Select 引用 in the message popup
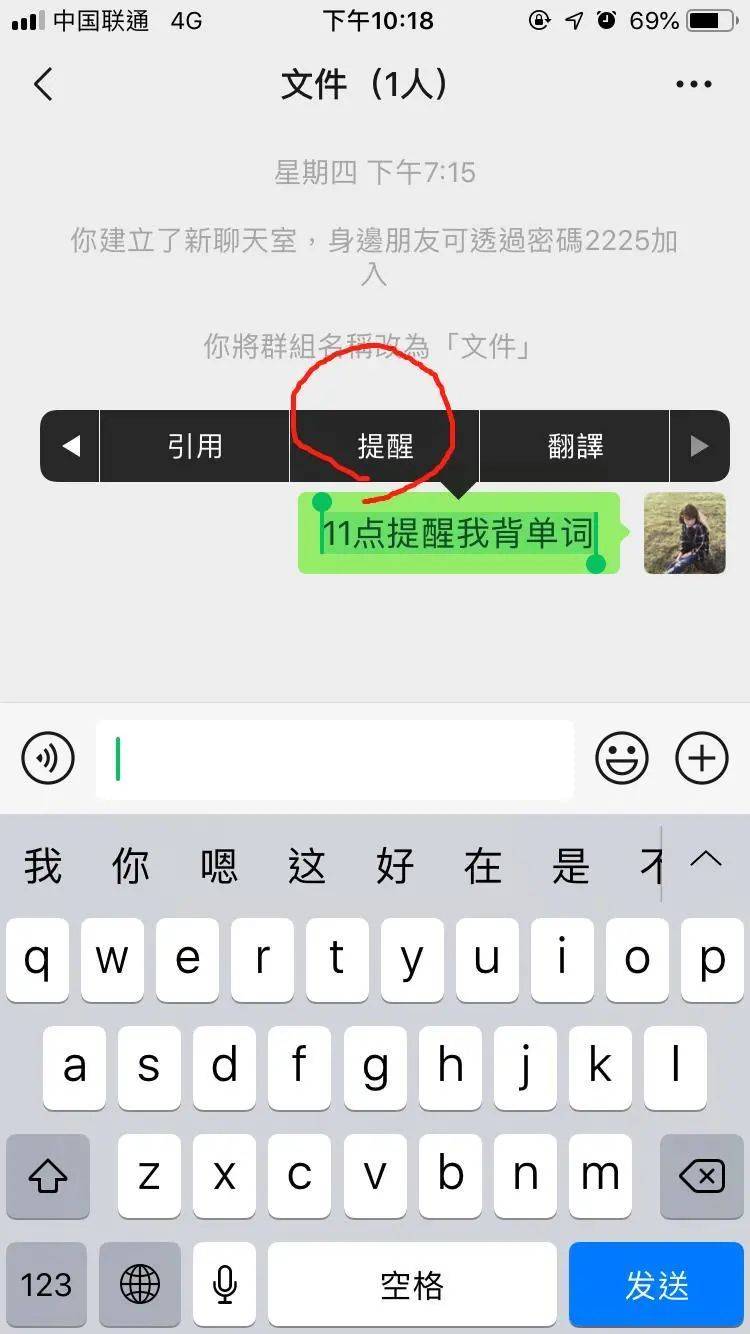This screenshot has width=750, height=1334. point(195,446)
